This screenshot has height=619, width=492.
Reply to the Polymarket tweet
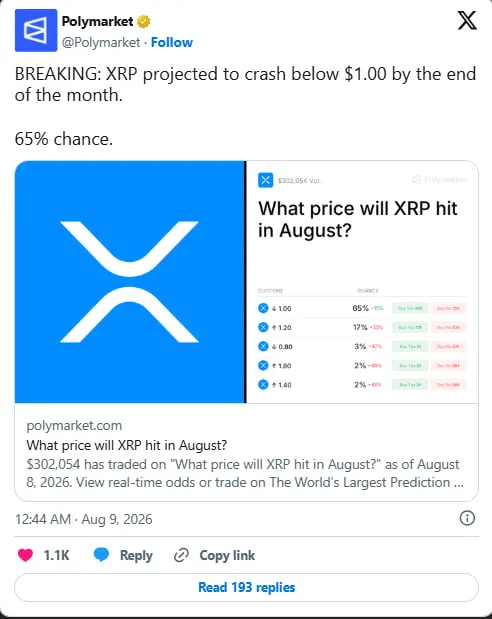click(x=123, y=555)
